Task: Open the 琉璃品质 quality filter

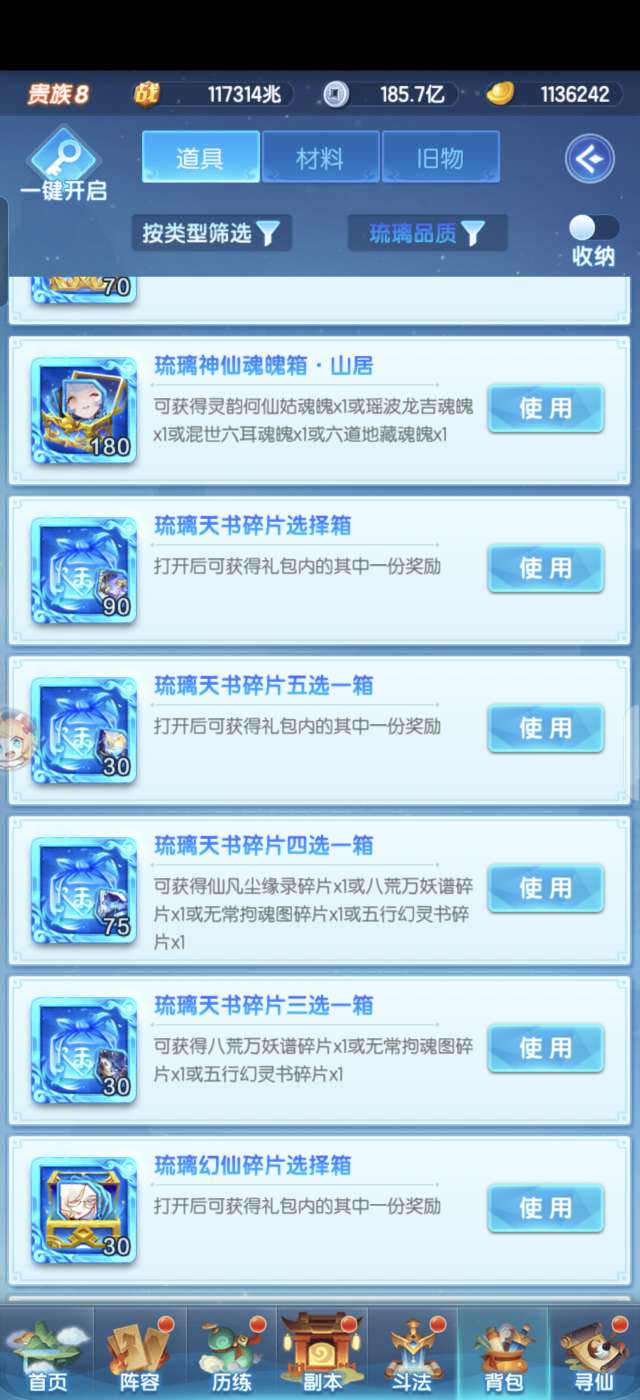Action: [427, 234]
